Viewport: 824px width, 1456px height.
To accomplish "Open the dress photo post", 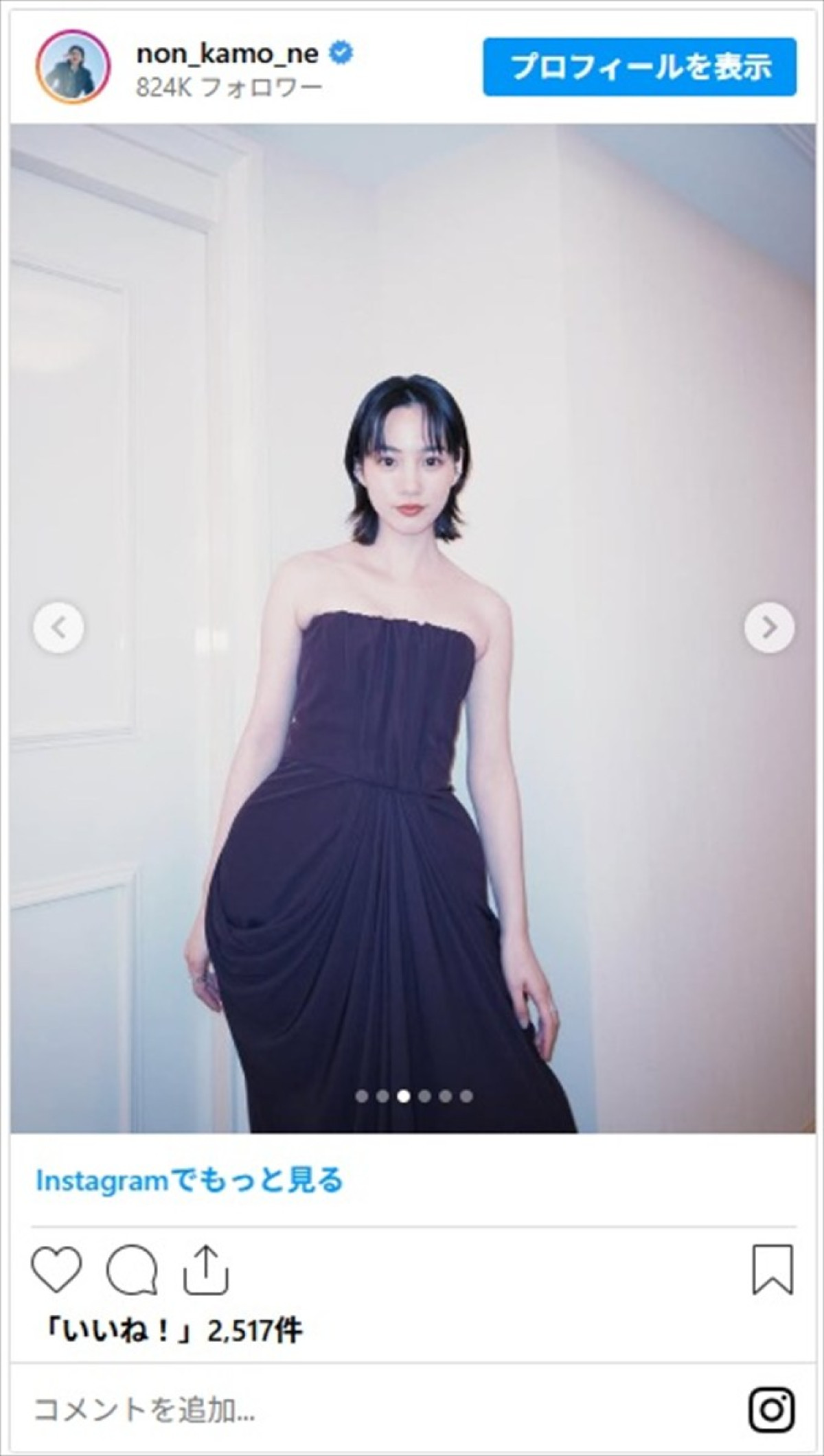I will pos(412,755).
